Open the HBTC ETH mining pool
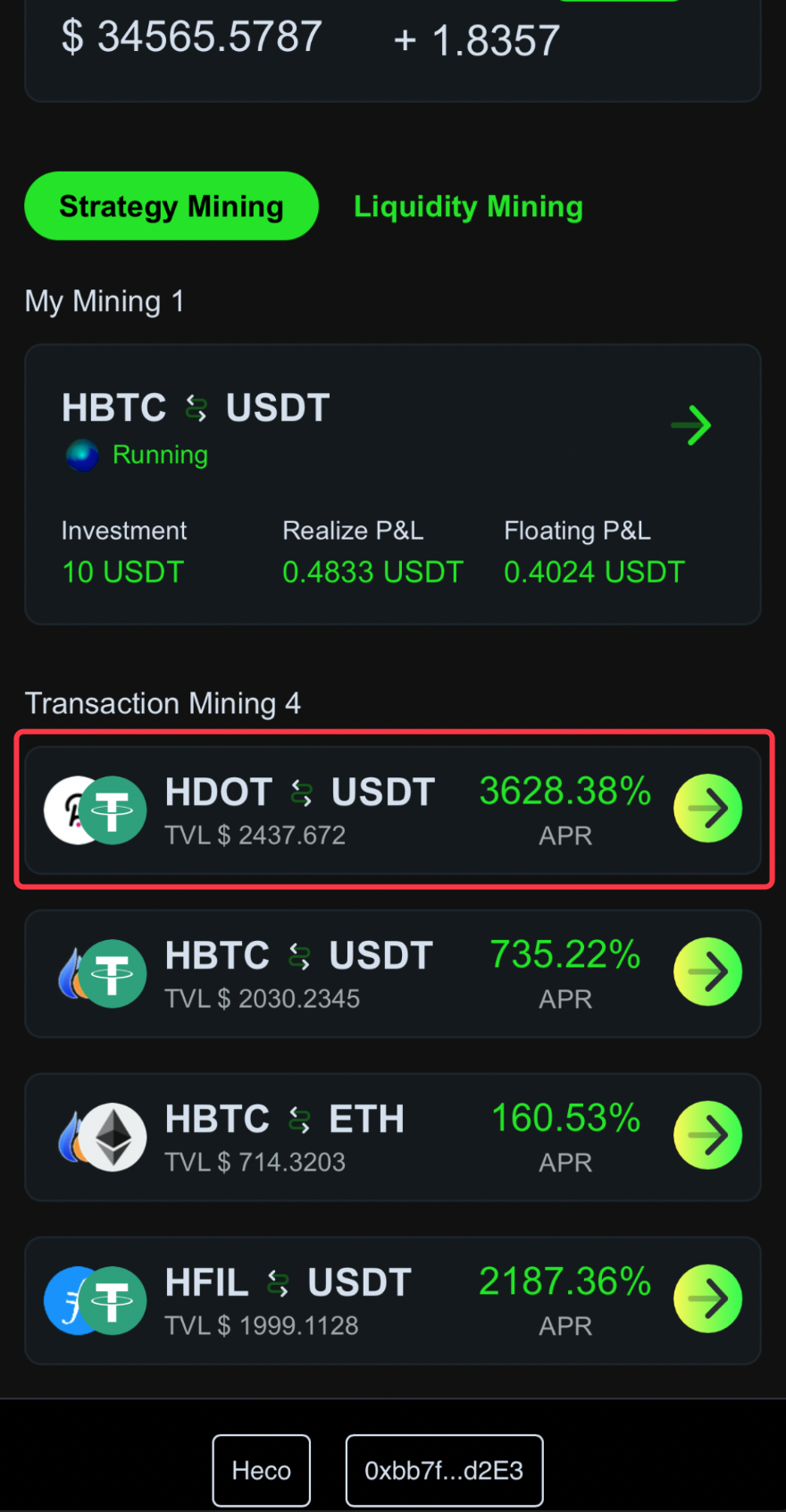786x1512 pixels. tap(393, 1137)
